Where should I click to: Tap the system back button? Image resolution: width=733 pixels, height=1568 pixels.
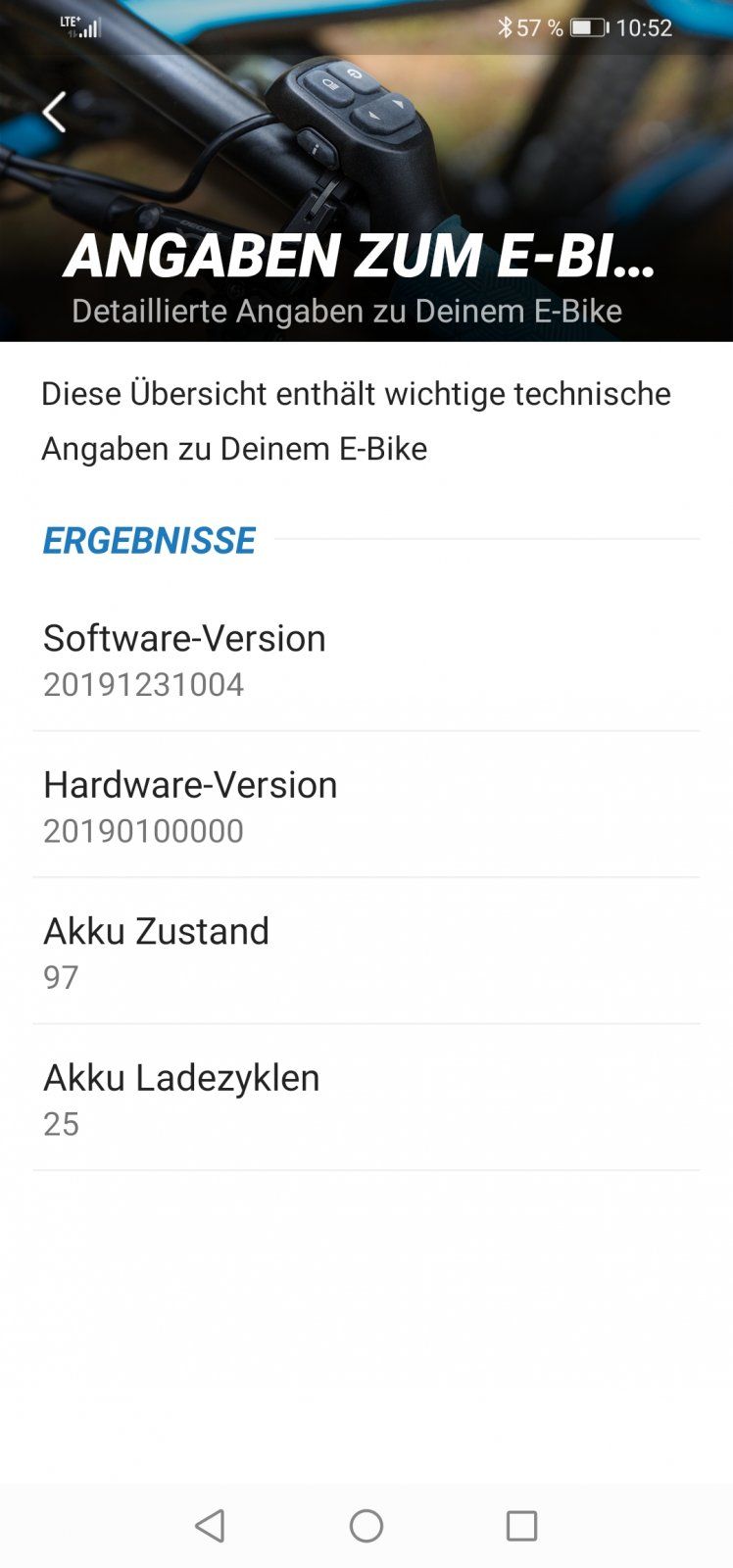click(x=211, y=1525)
